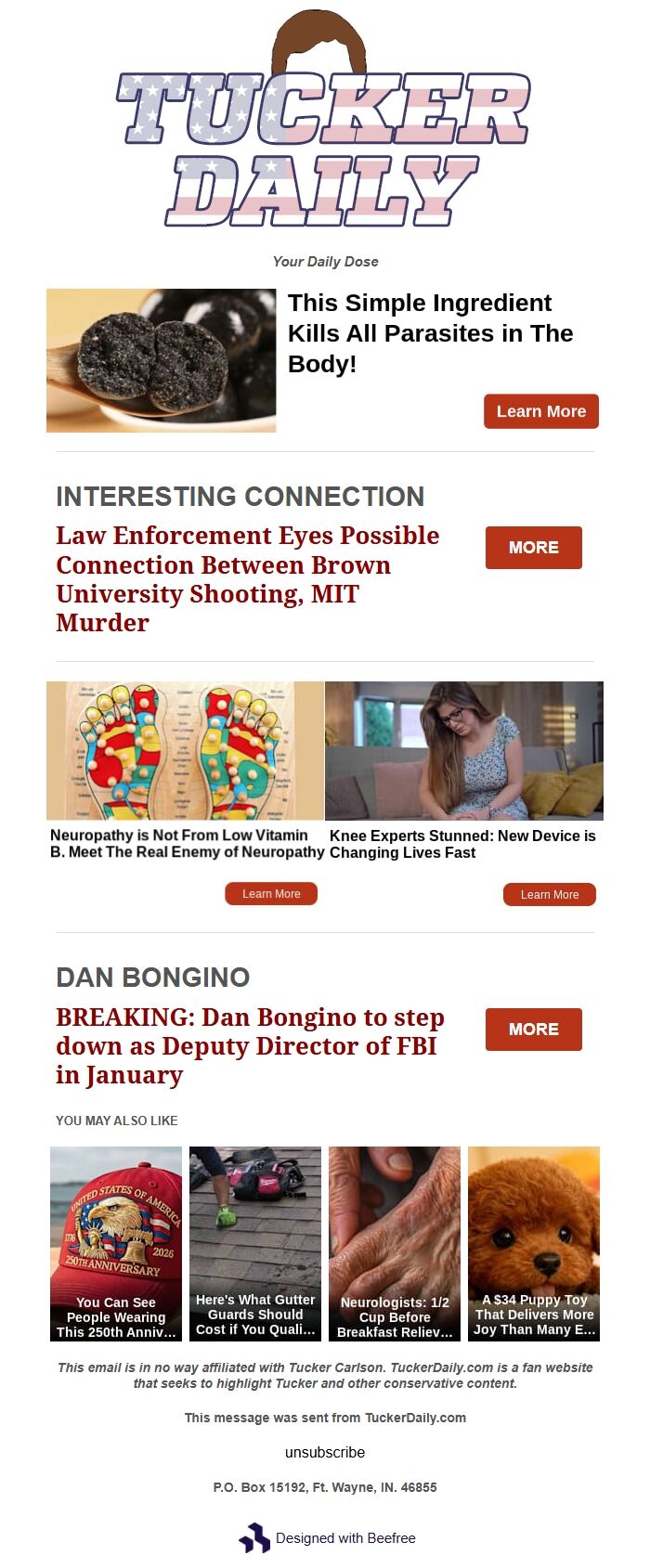Open the Gutter Guards cost tile
This screenshot has height=1568, width=650.
pyautogui.click(x=255, y=1243)
